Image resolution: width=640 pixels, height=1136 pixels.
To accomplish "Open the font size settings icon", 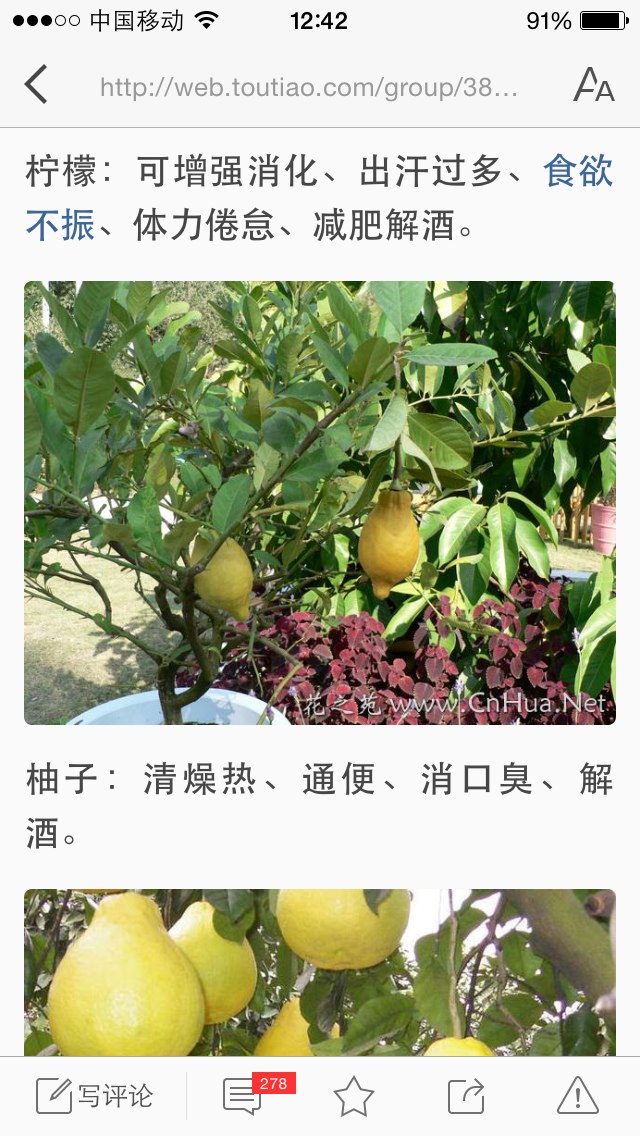I will [594, 85].
